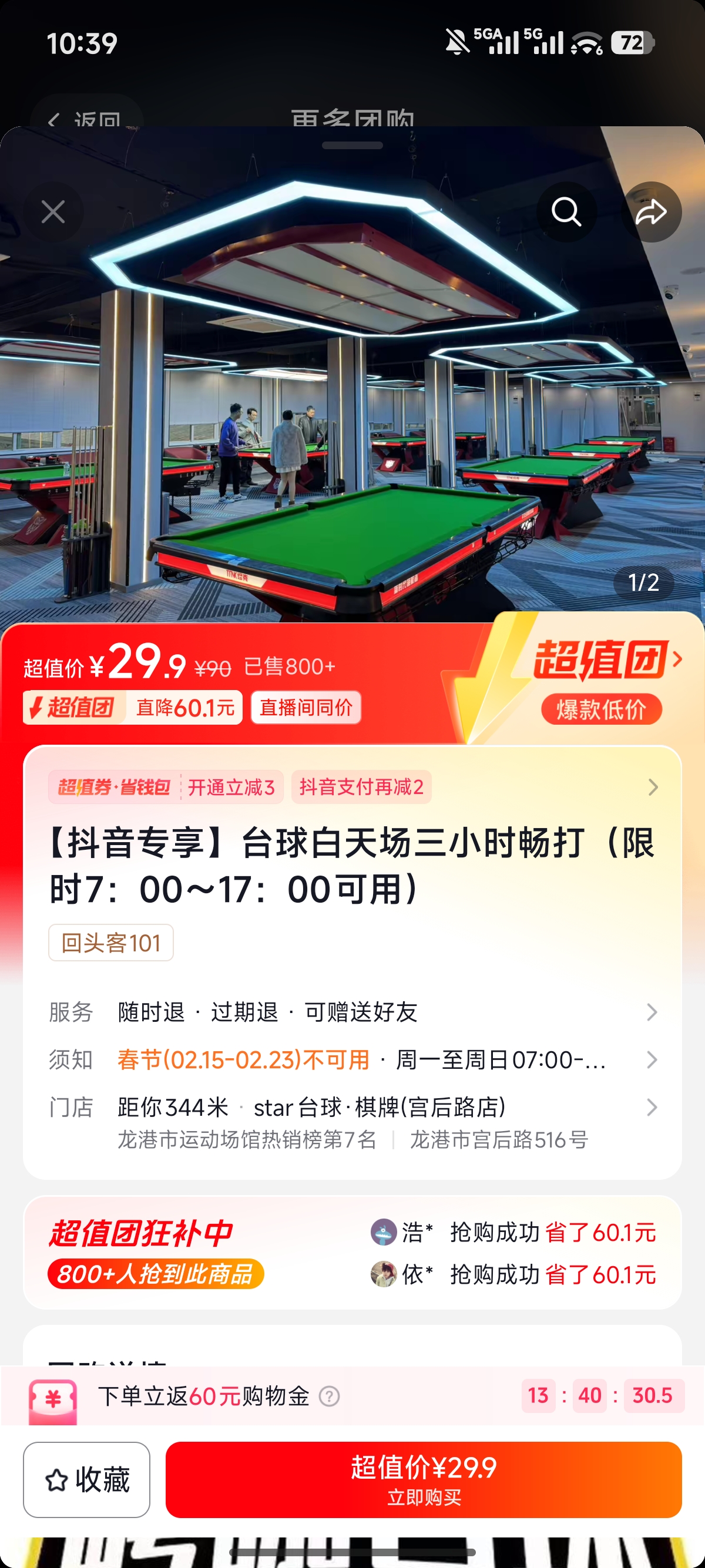The width and height of the screenshot is (705, 1568).
Task: Open the 服务 随时退 details row
Action: tap(352, 1012)
